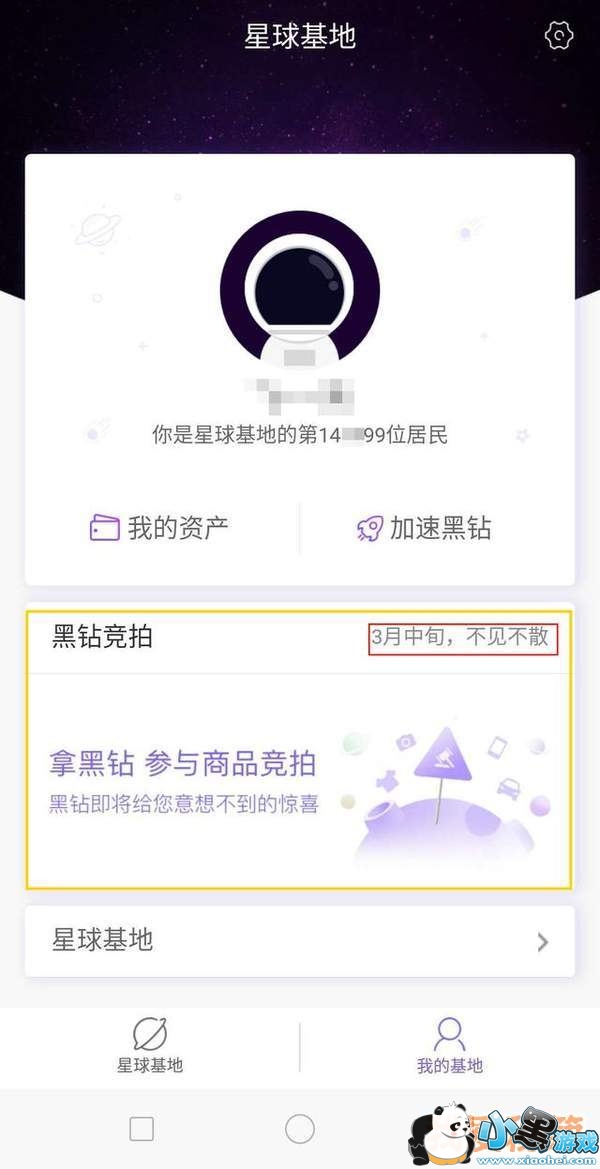Open the settings gear icon
The width and height of the screenshot is (600, 1169).
[x=559, y=36]
